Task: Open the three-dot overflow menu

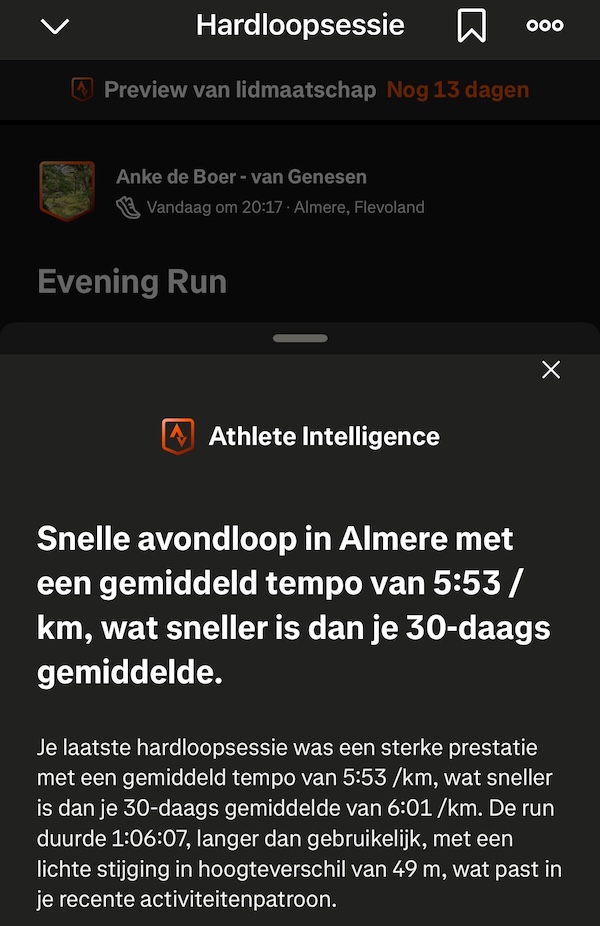Action: 544,27
